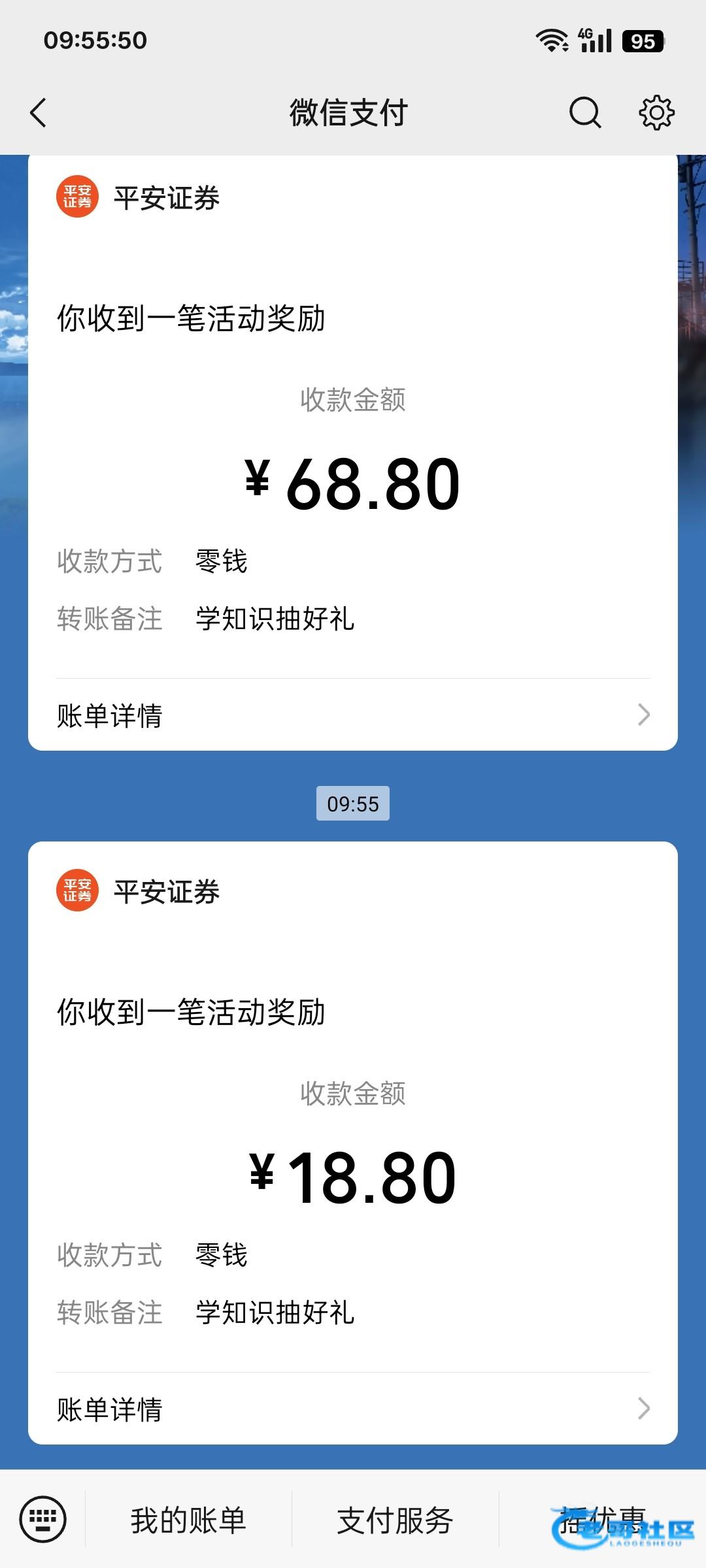Open 账单详情 for the ¥18.80 reward
Viewport: 706px width, 1568px height.
pos(353,1409)
